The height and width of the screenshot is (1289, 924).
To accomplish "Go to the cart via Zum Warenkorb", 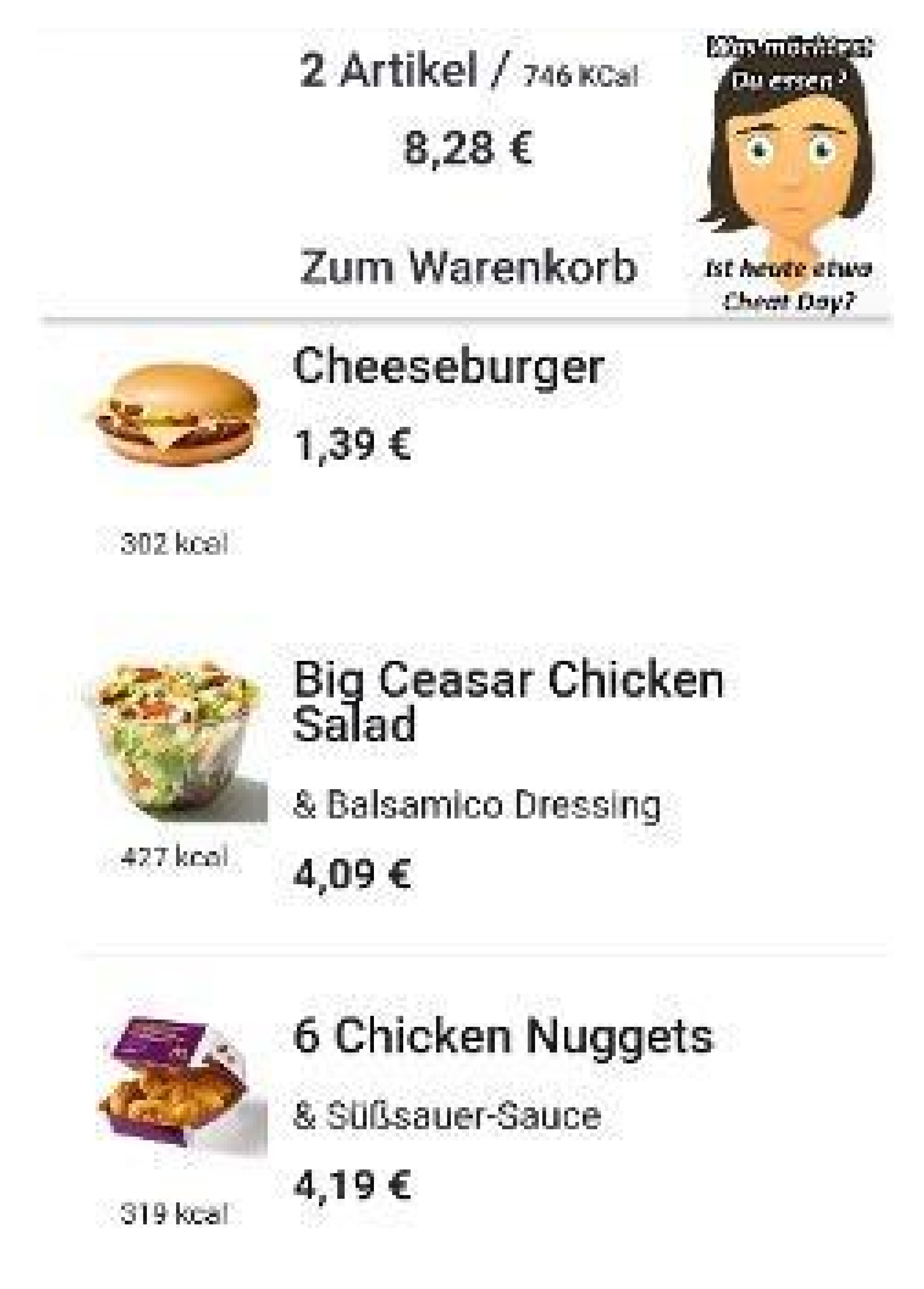I will [468, 267].
